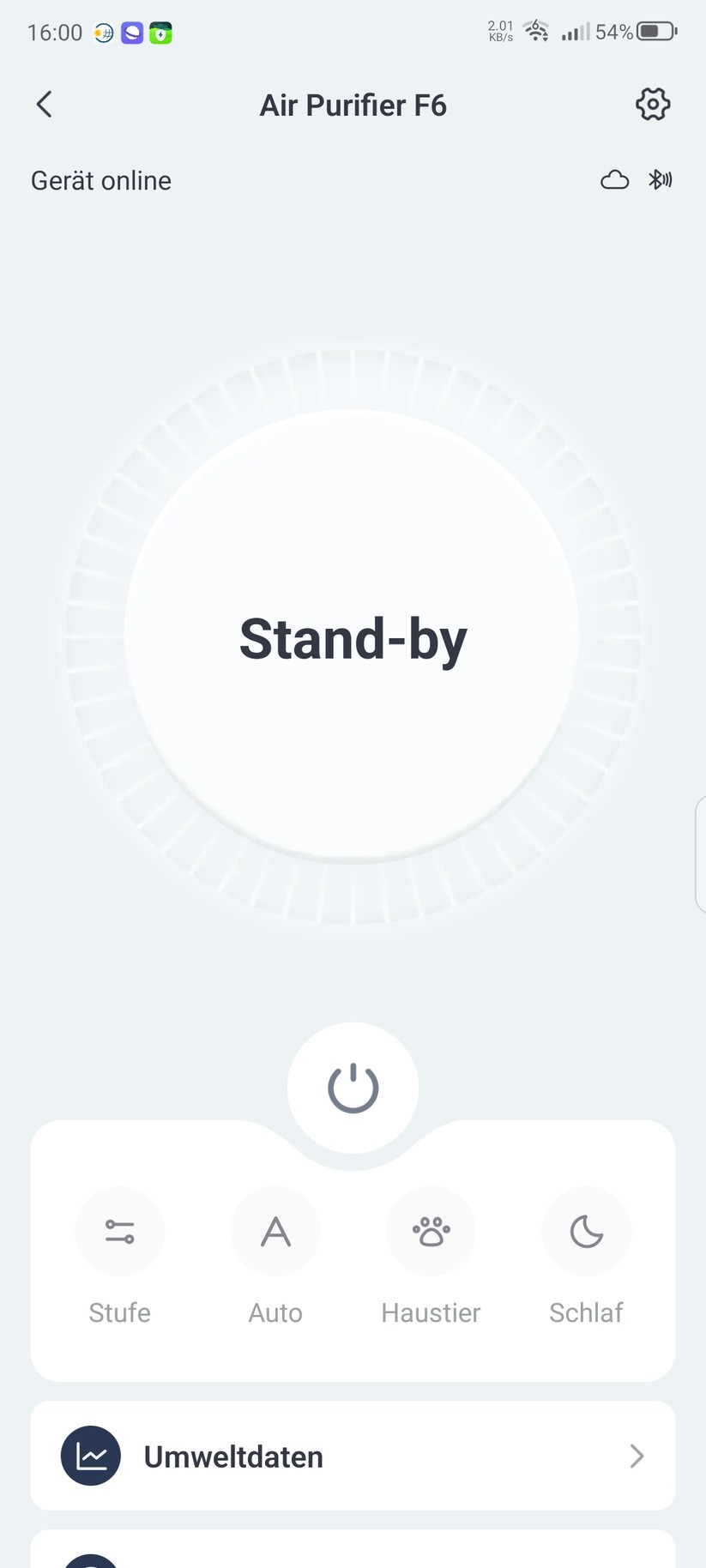Viewport: 706px width, 1568px height.
Task: Tap the Gerät online status text
Action: pyautogui.click(x=100, y=180)
